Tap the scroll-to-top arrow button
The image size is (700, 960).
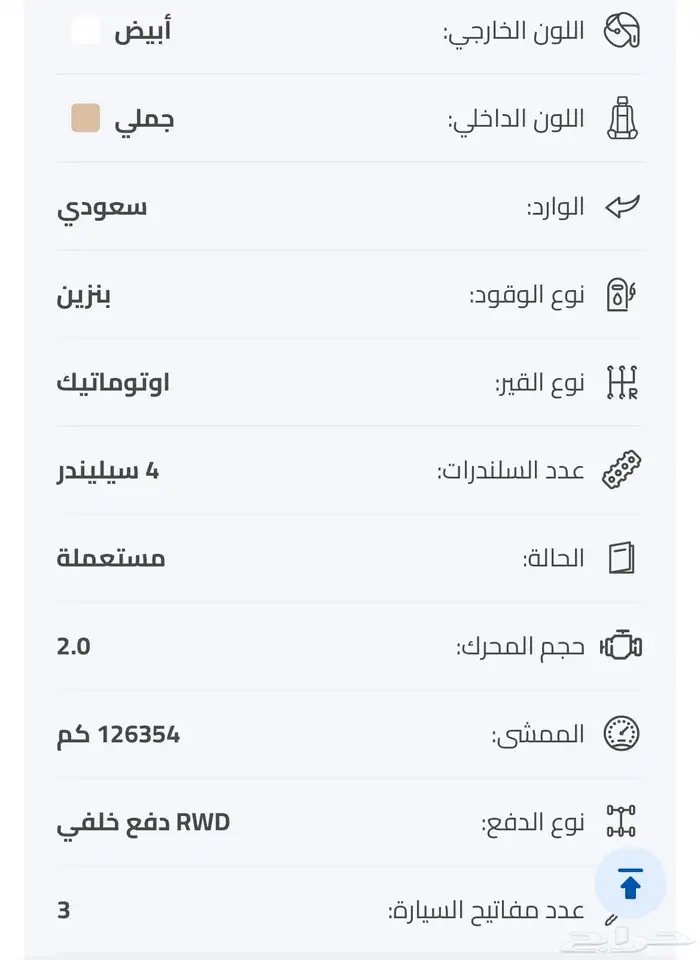pyautogui.click(x=630, y=883)
